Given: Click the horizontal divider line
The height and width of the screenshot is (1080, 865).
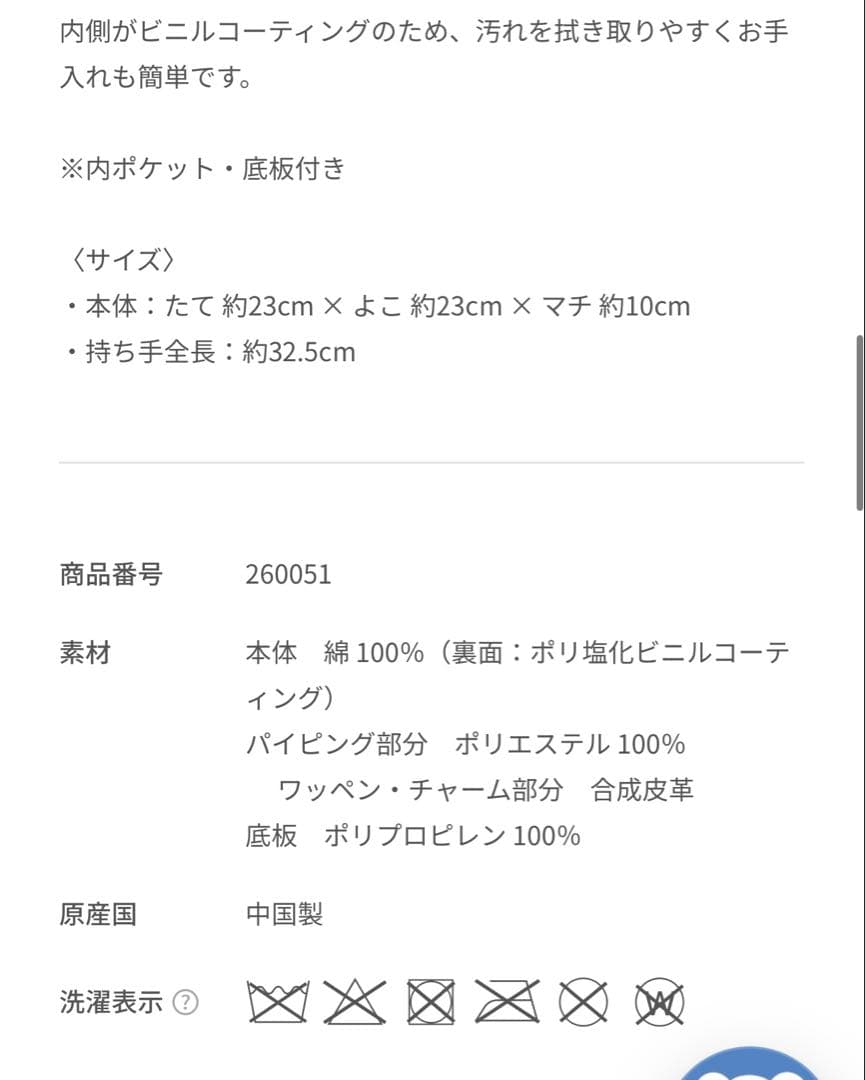Looking at the screenshot, I should pos(432,461).
